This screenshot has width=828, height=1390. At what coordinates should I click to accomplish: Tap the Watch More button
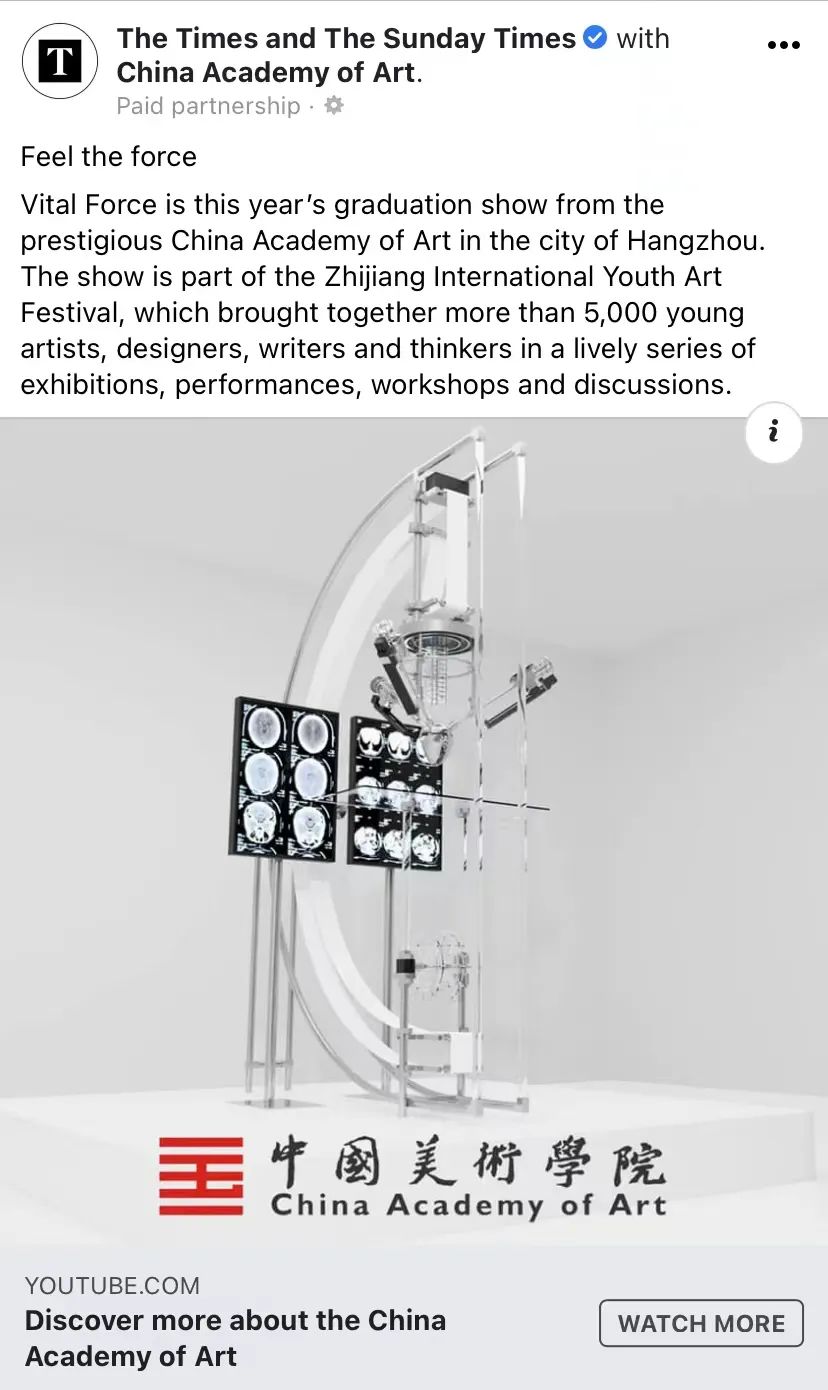tap(701, 1323)
